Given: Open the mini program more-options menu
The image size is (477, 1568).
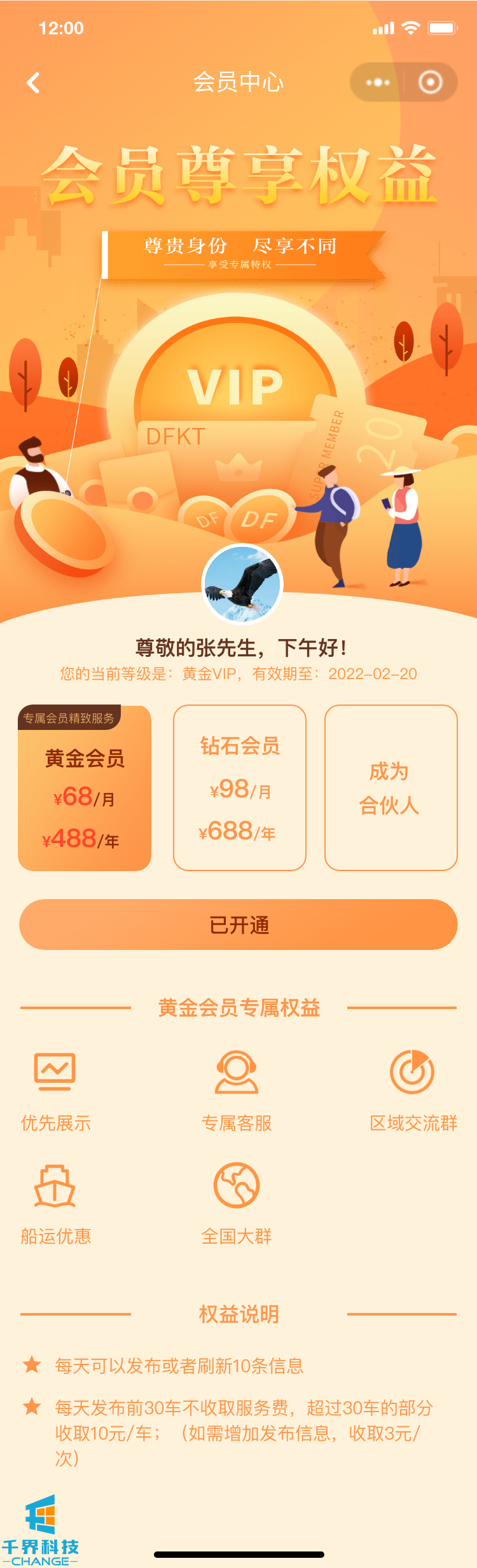Looking at the screenshot, I should [378, 83].
